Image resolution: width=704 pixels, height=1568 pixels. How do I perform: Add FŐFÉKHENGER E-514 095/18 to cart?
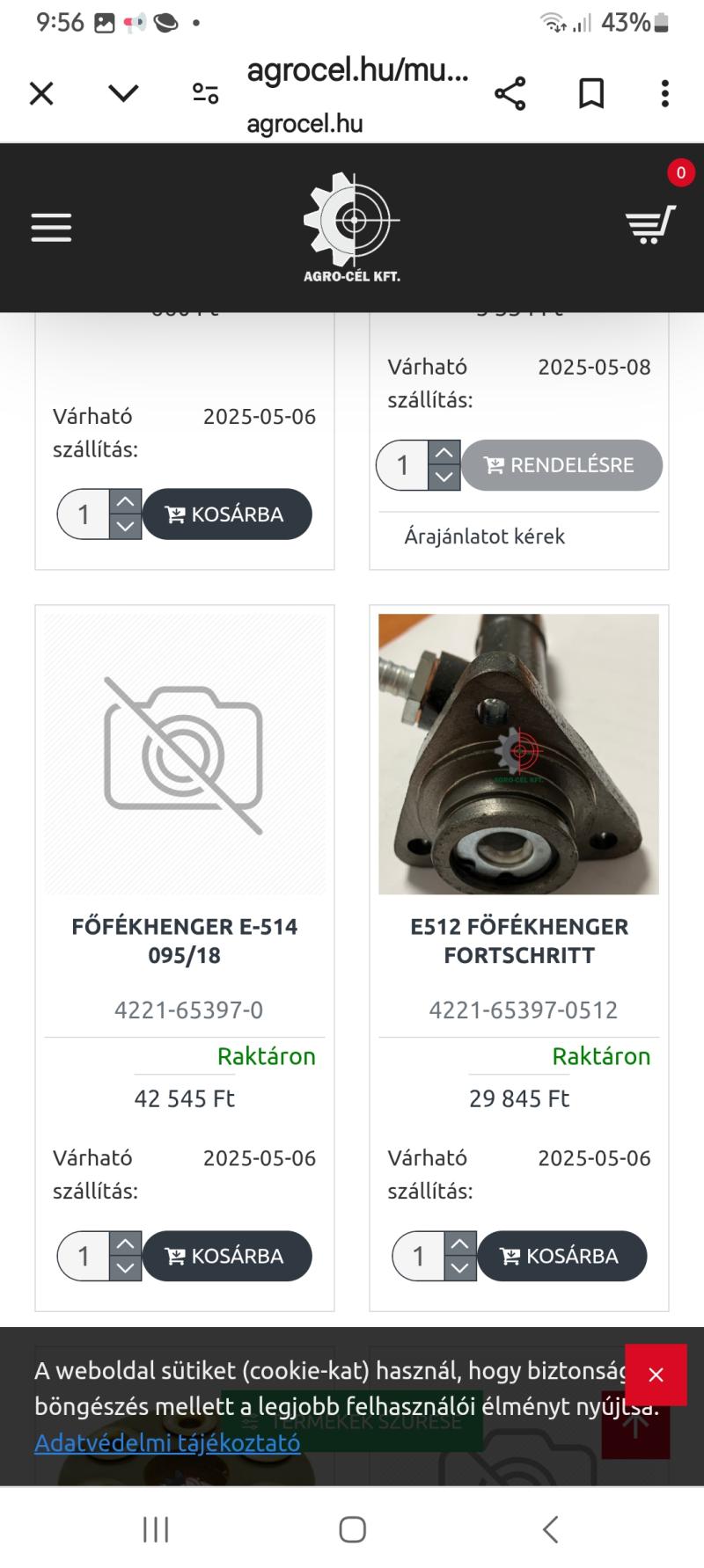227,1256
